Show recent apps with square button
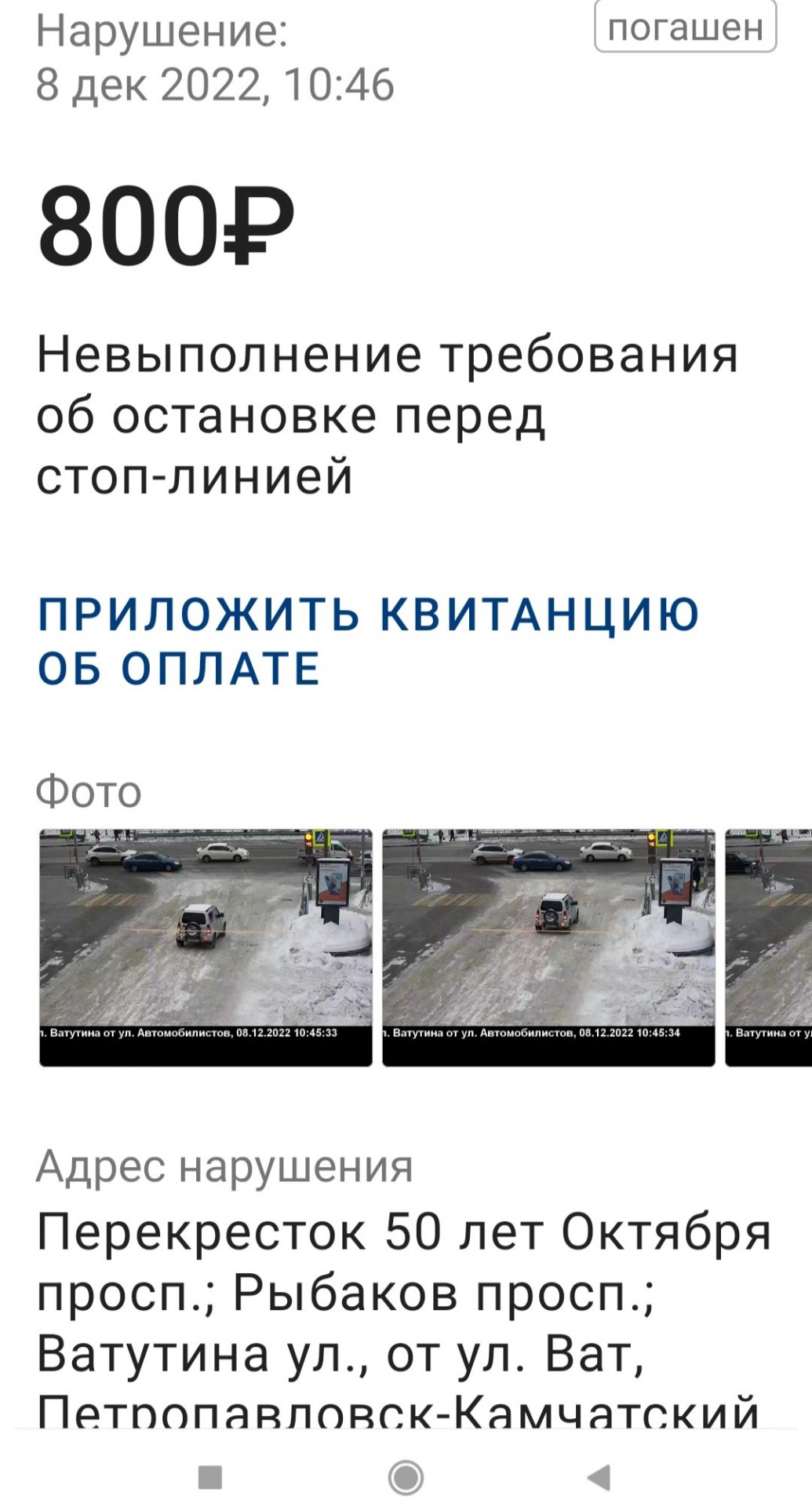Image resolution: width=812 pixels, height=1507 pixels. [x=210, y=1477]
